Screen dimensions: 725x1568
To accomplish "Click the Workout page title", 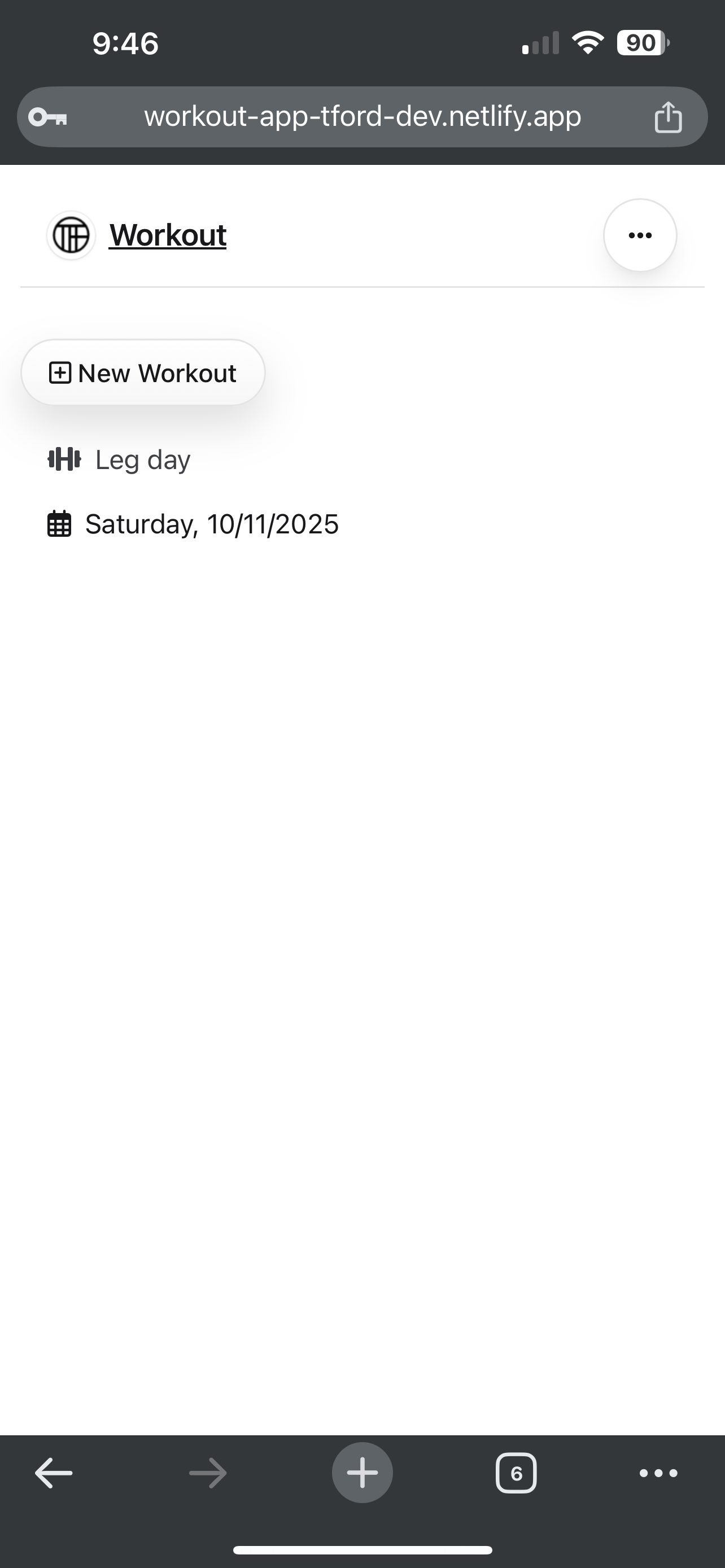I will pyautogui.click(x=167, y=234).
